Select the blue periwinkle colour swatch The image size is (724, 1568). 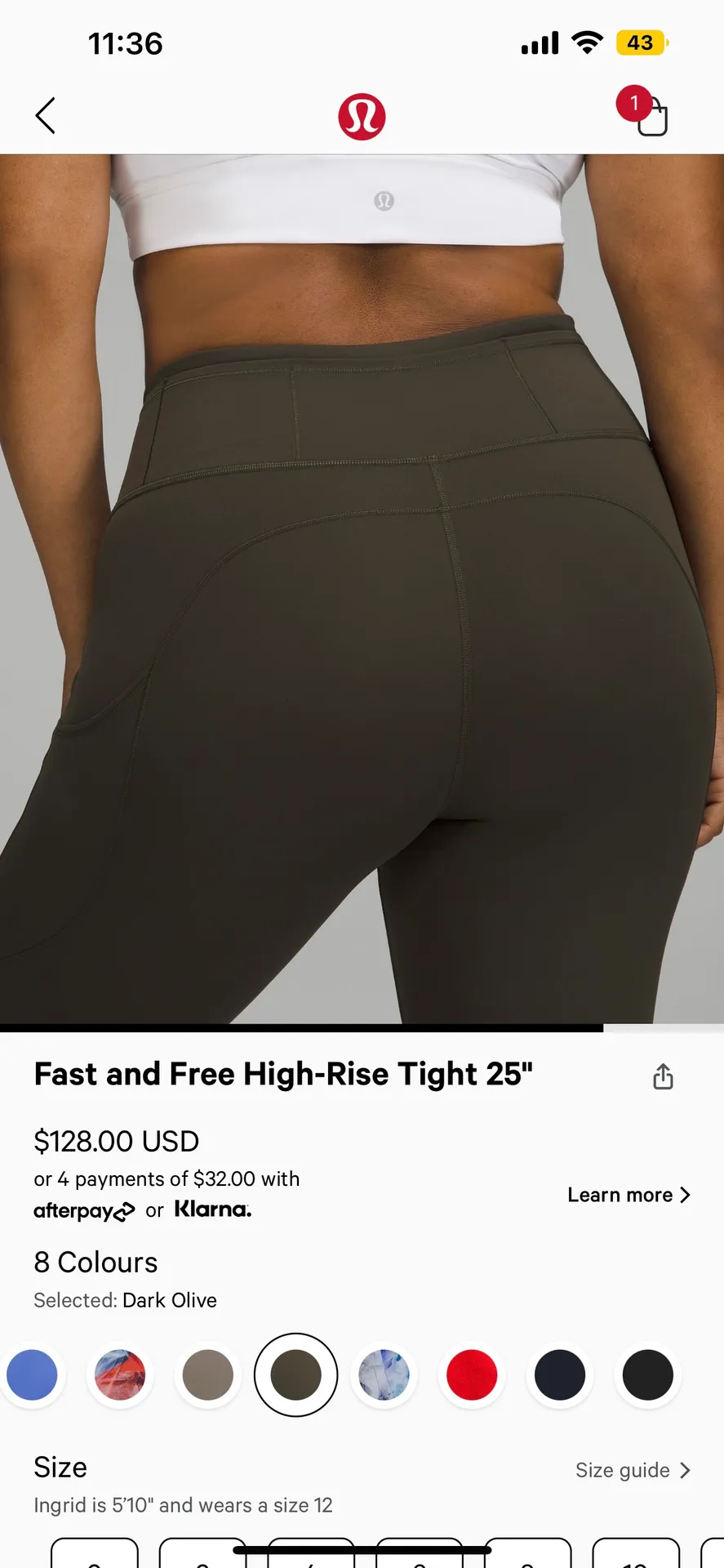click(x=33, y=1375)
